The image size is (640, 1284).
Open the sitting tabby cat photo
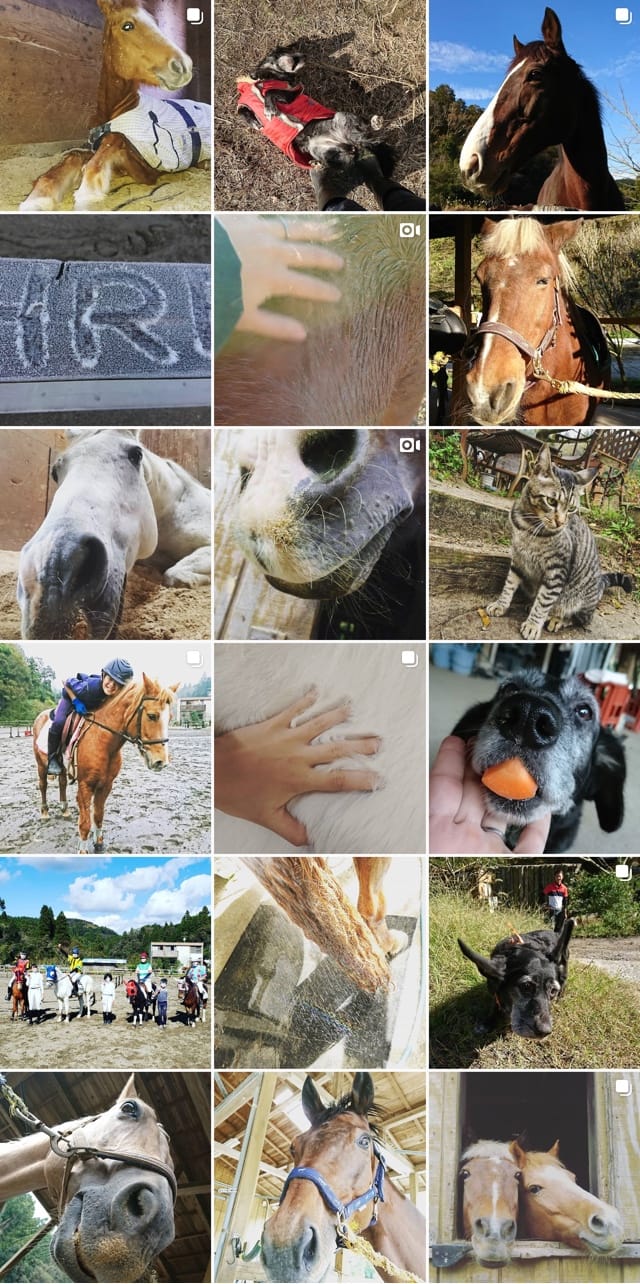534,534
